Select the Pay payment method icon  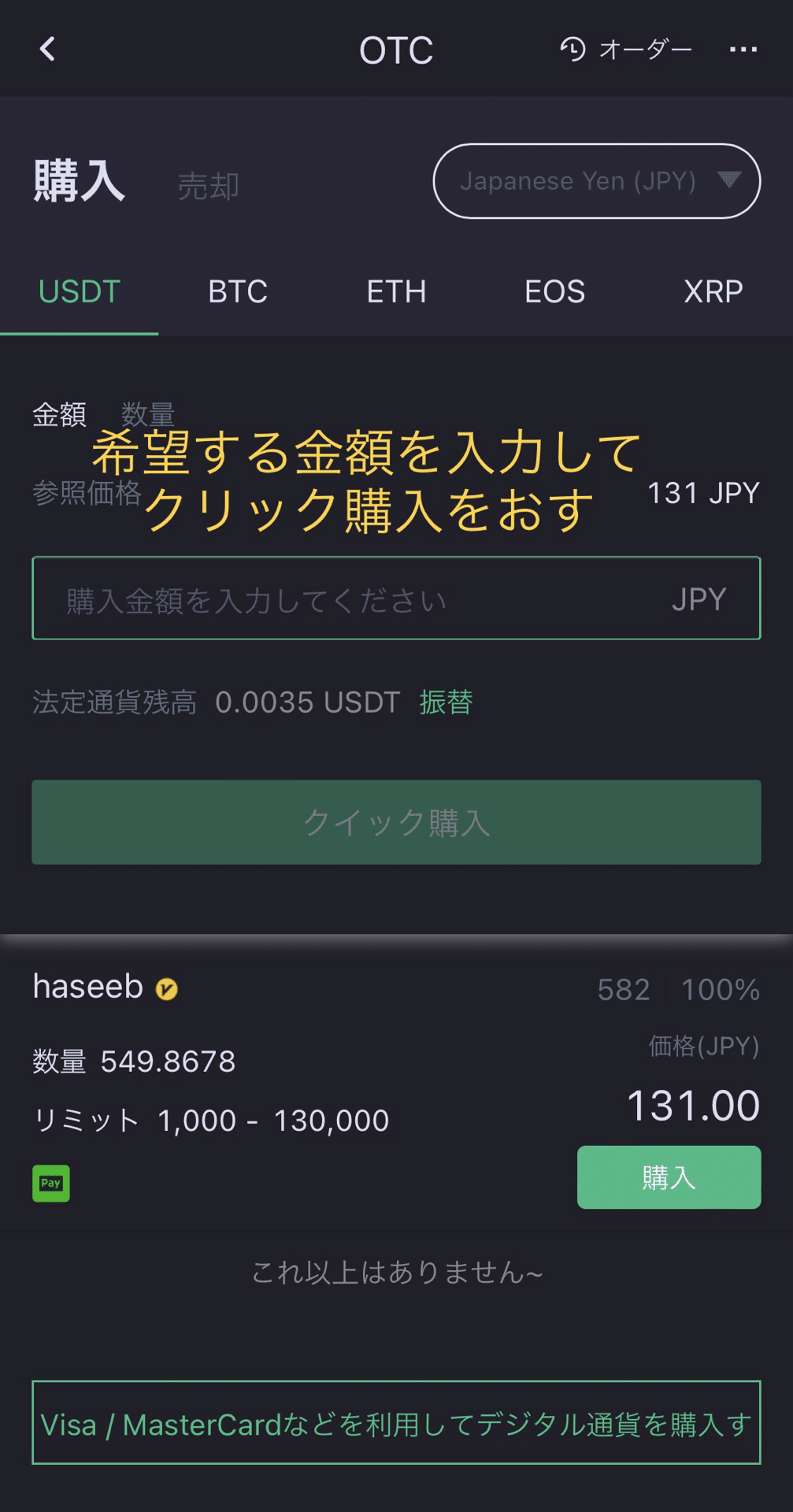tap(50, 1183)
